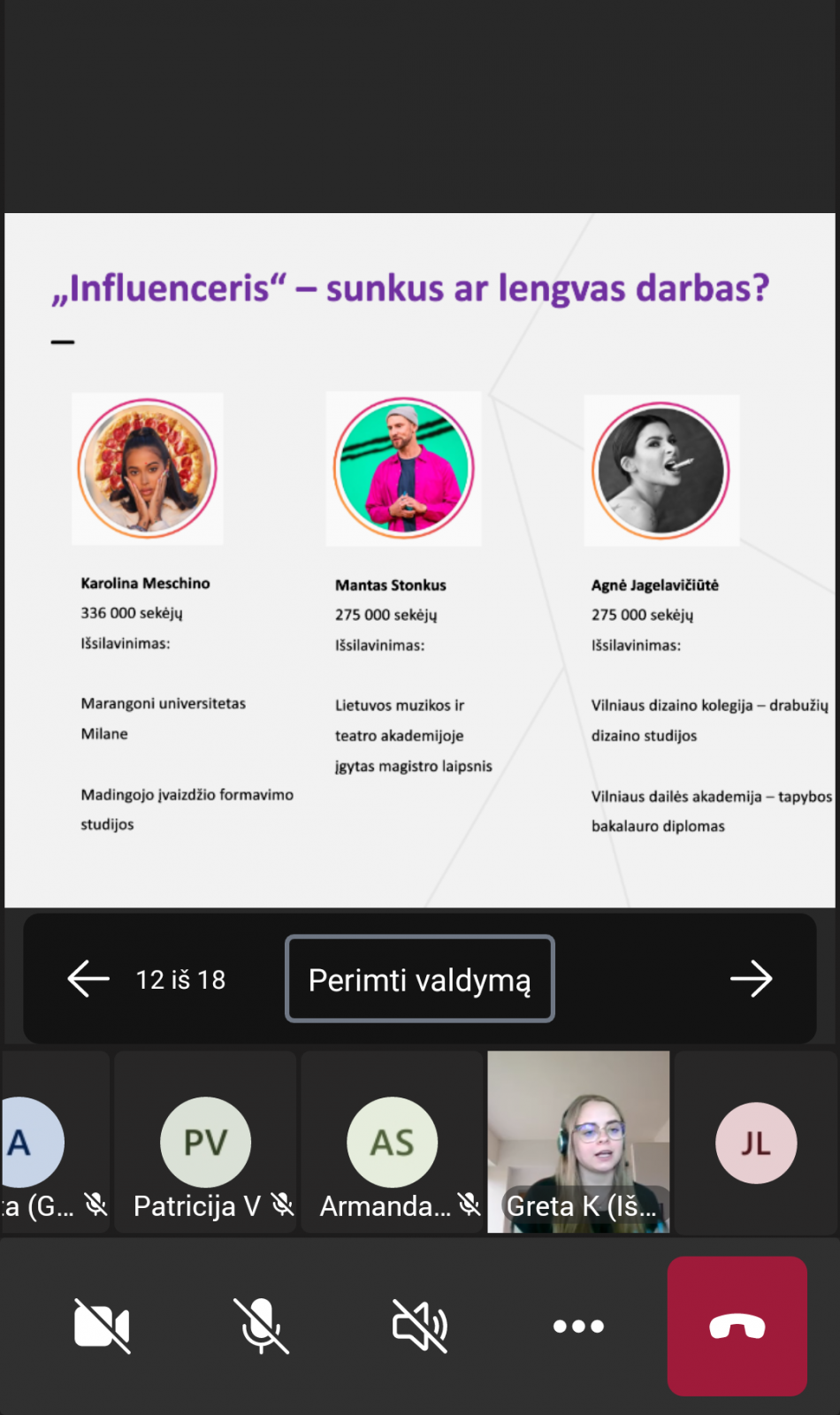Go to the previous slide arrow

[88, 979]
